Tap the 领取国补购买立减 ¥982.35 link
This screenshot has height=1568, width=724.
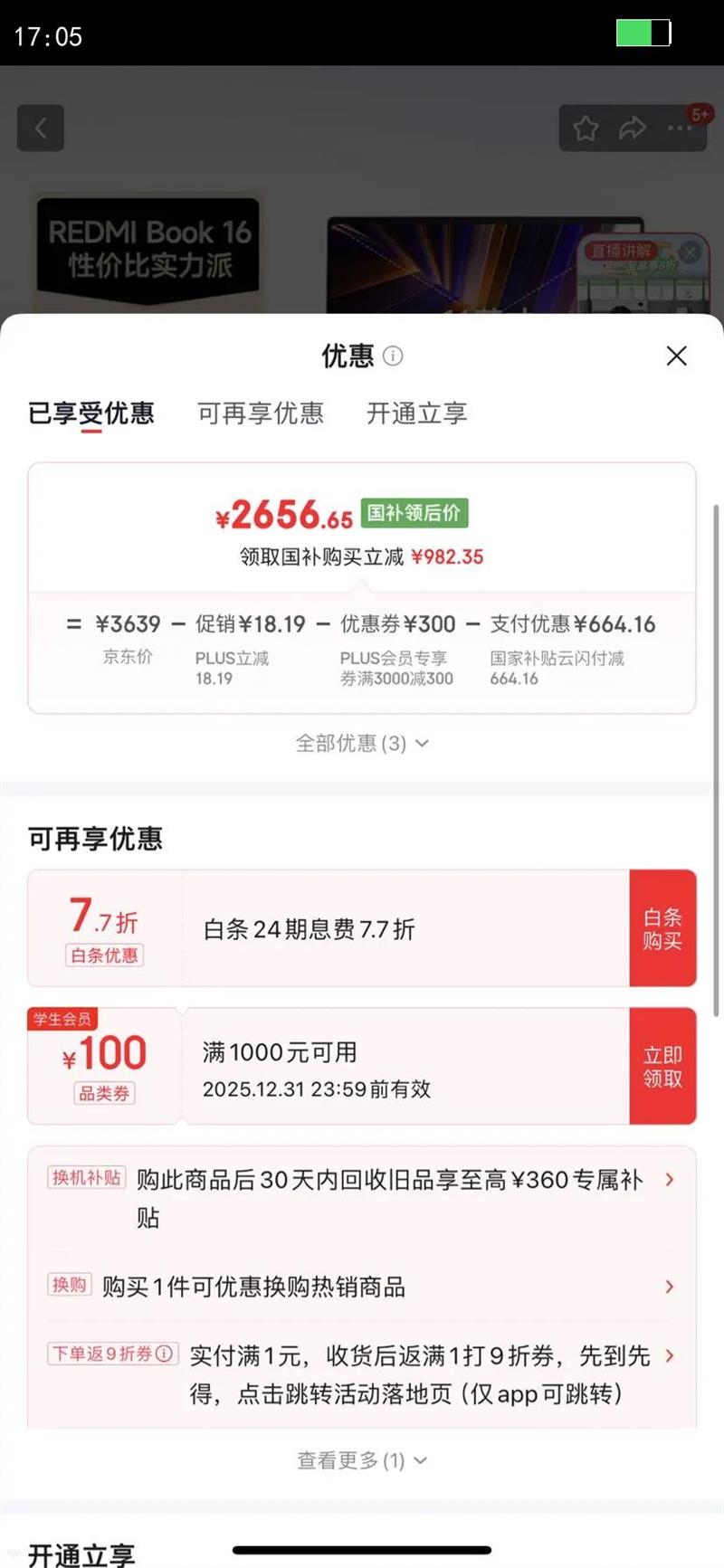362,556
